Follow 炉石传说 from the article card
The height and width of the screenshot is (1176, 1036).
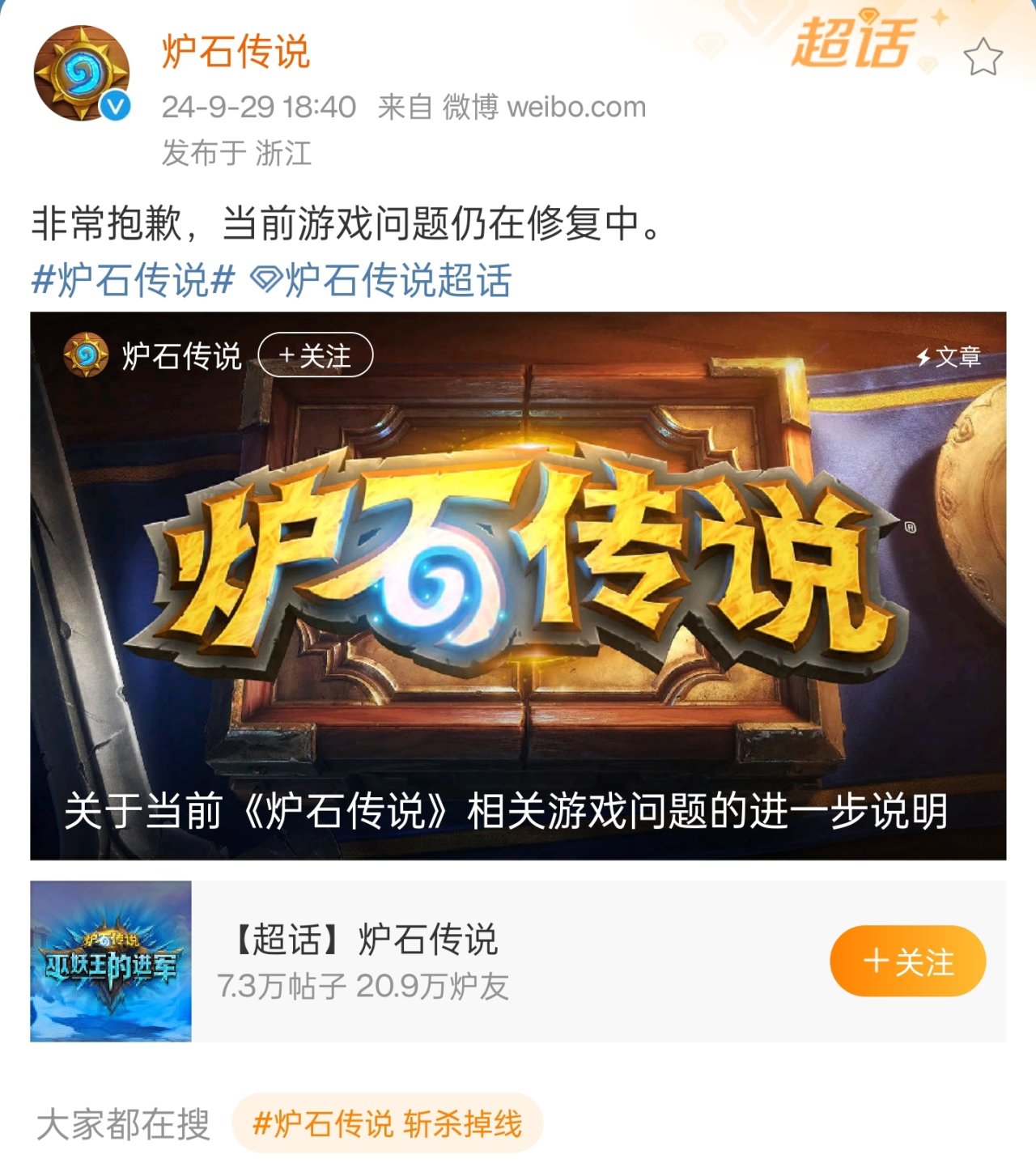click(x=315, y=355)
